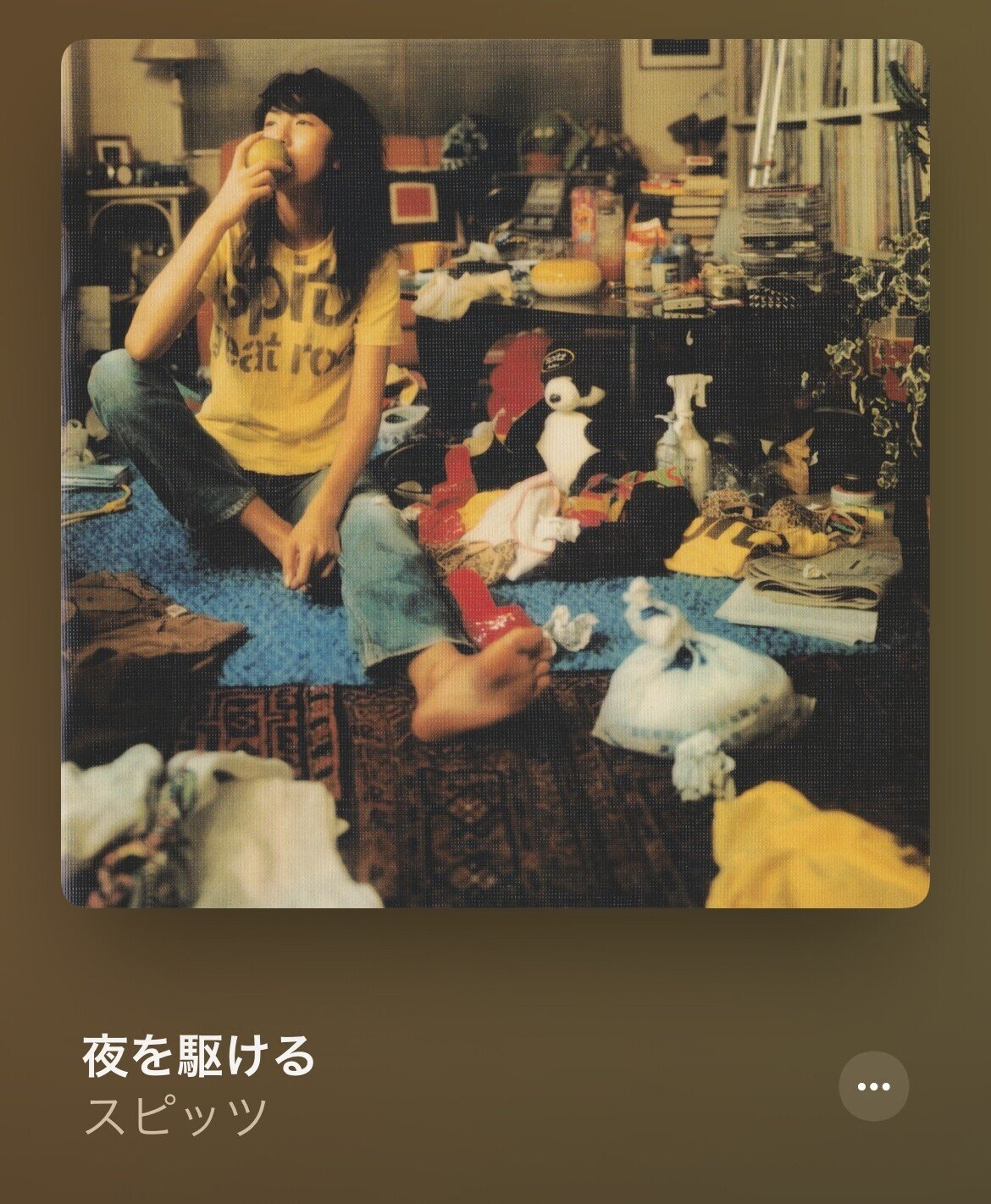Open the more options menu for 夜を駆ける

[873, 1086]
